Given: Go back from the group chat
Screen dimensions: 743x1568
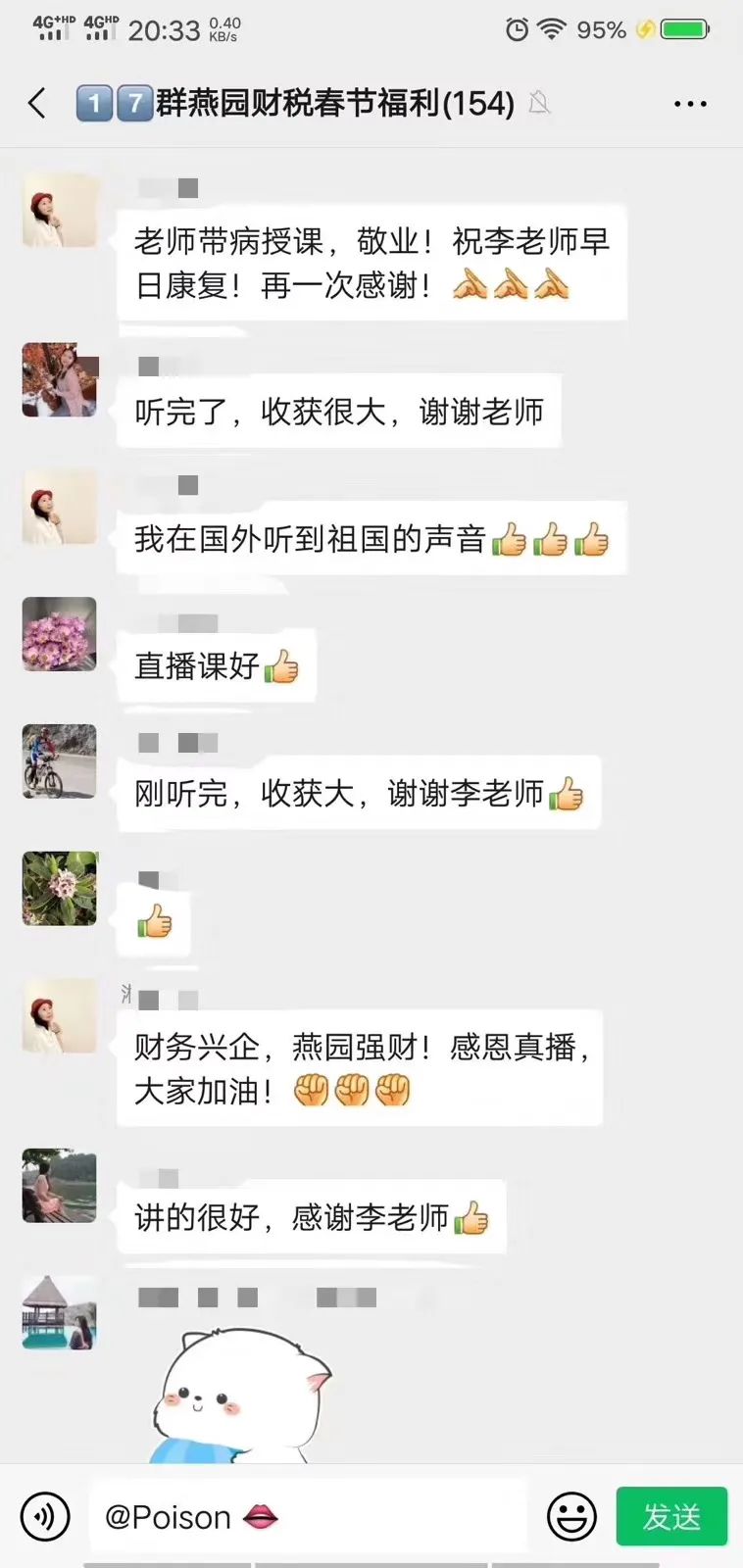Looking at the screenshot, I should tap(37, 103).
